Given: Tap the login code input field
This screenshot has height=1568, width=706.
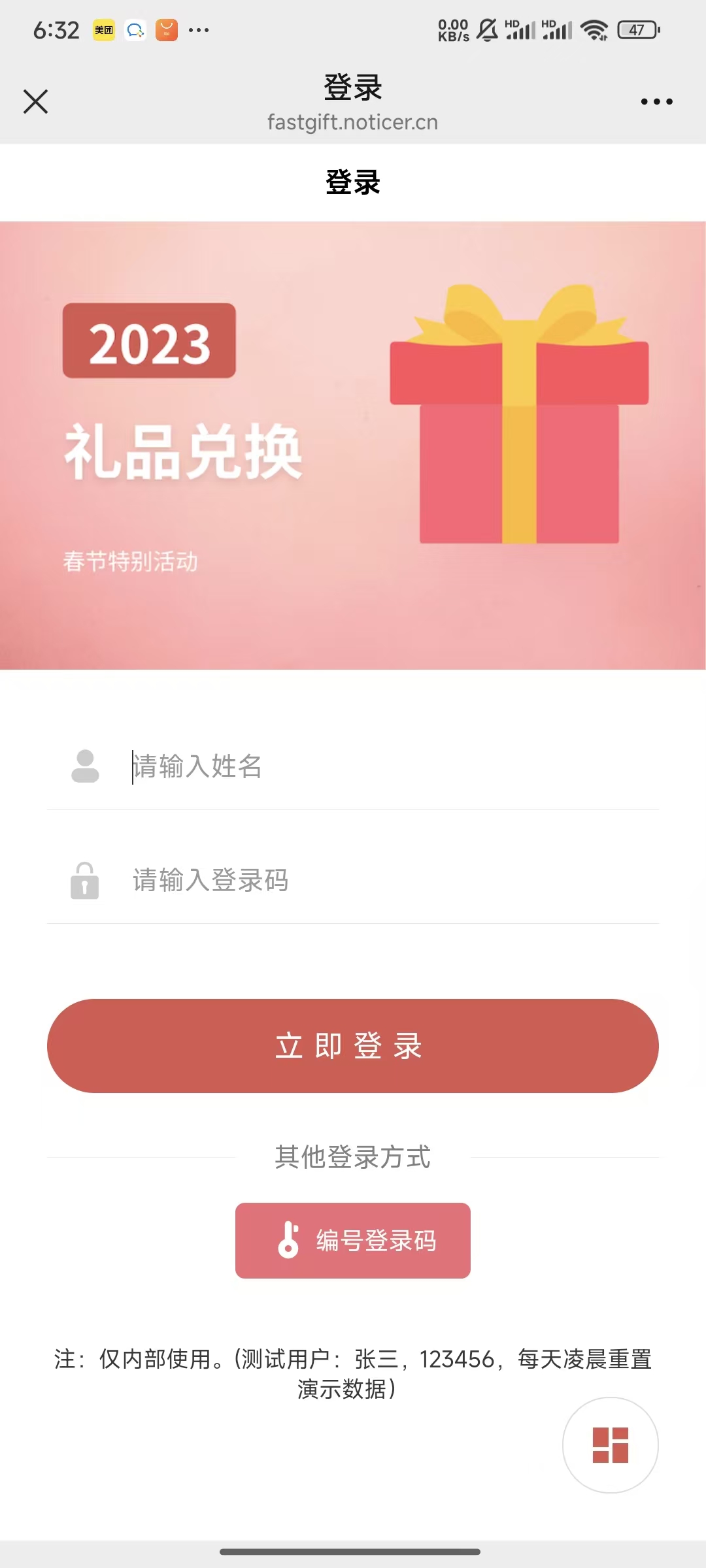Looking at the screenshot, I should (x=392, y=879).
